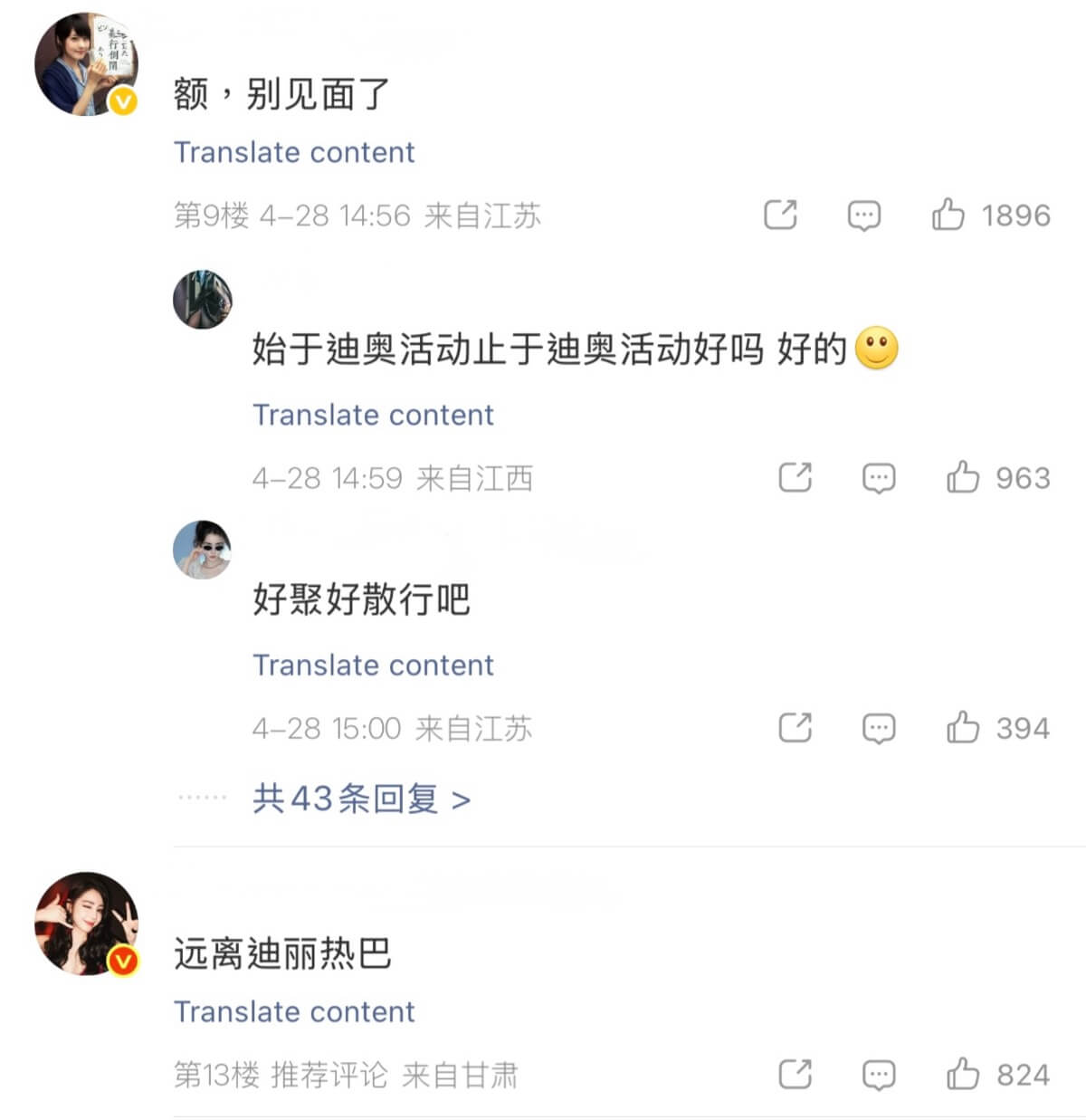The height and width of the screenshot is (1120, 1086).
Task: Share the reply 好聚好散行吧
Action: pos(795,728)
